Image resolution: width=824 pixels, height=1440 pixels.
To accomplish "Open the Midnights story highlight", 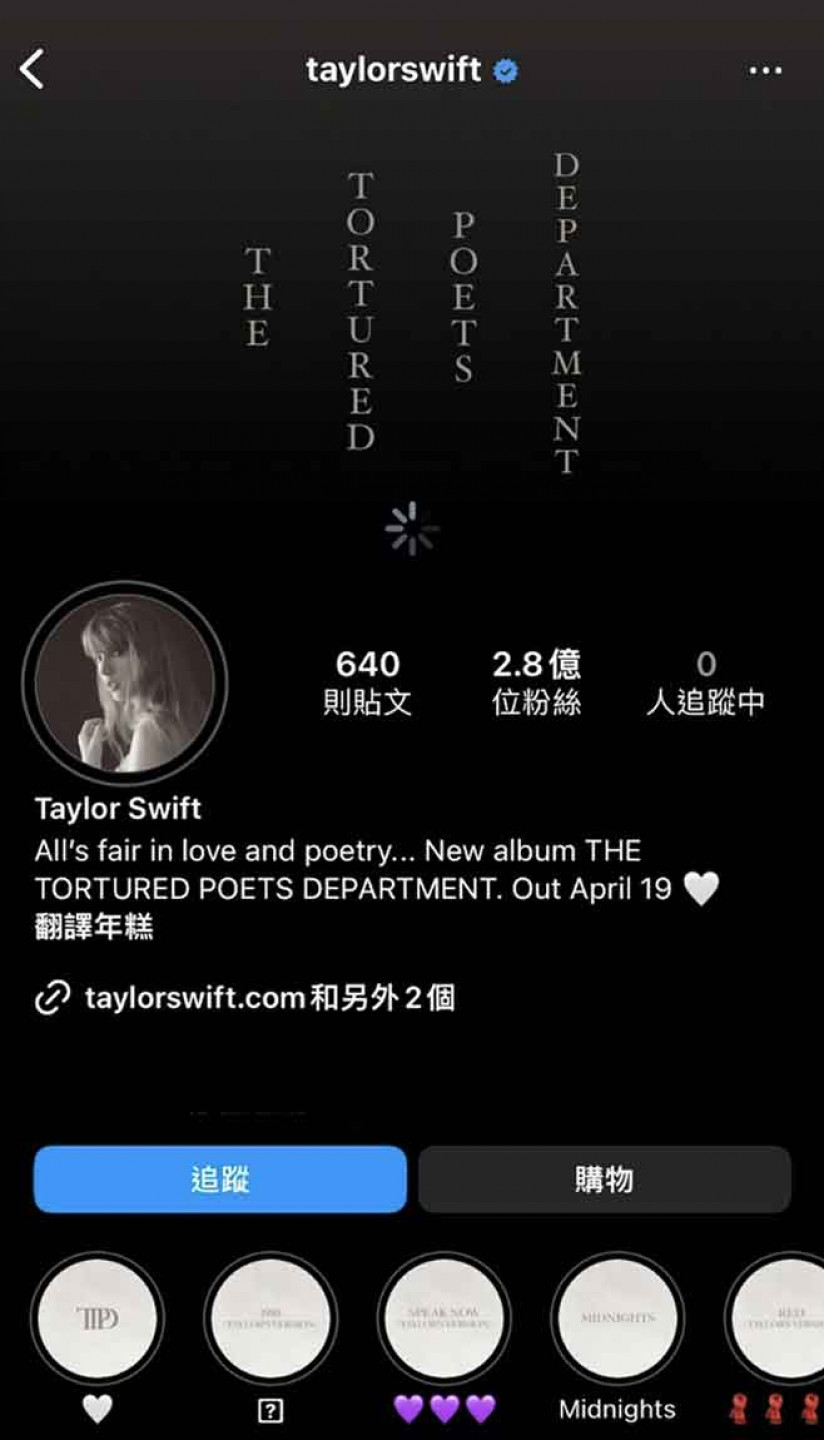I will (617, 1319).
